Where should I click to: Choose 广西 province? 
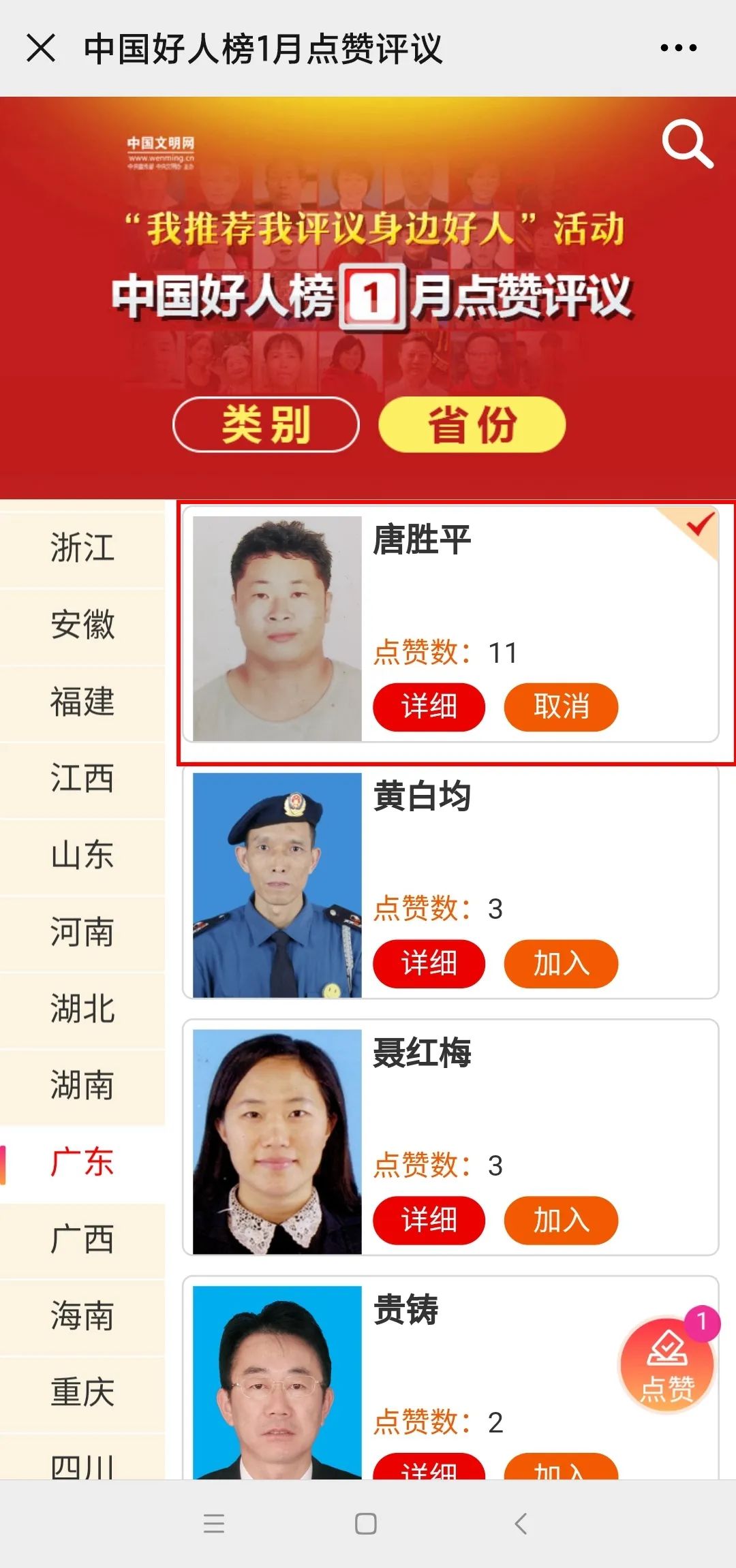tap(82, 1240)
